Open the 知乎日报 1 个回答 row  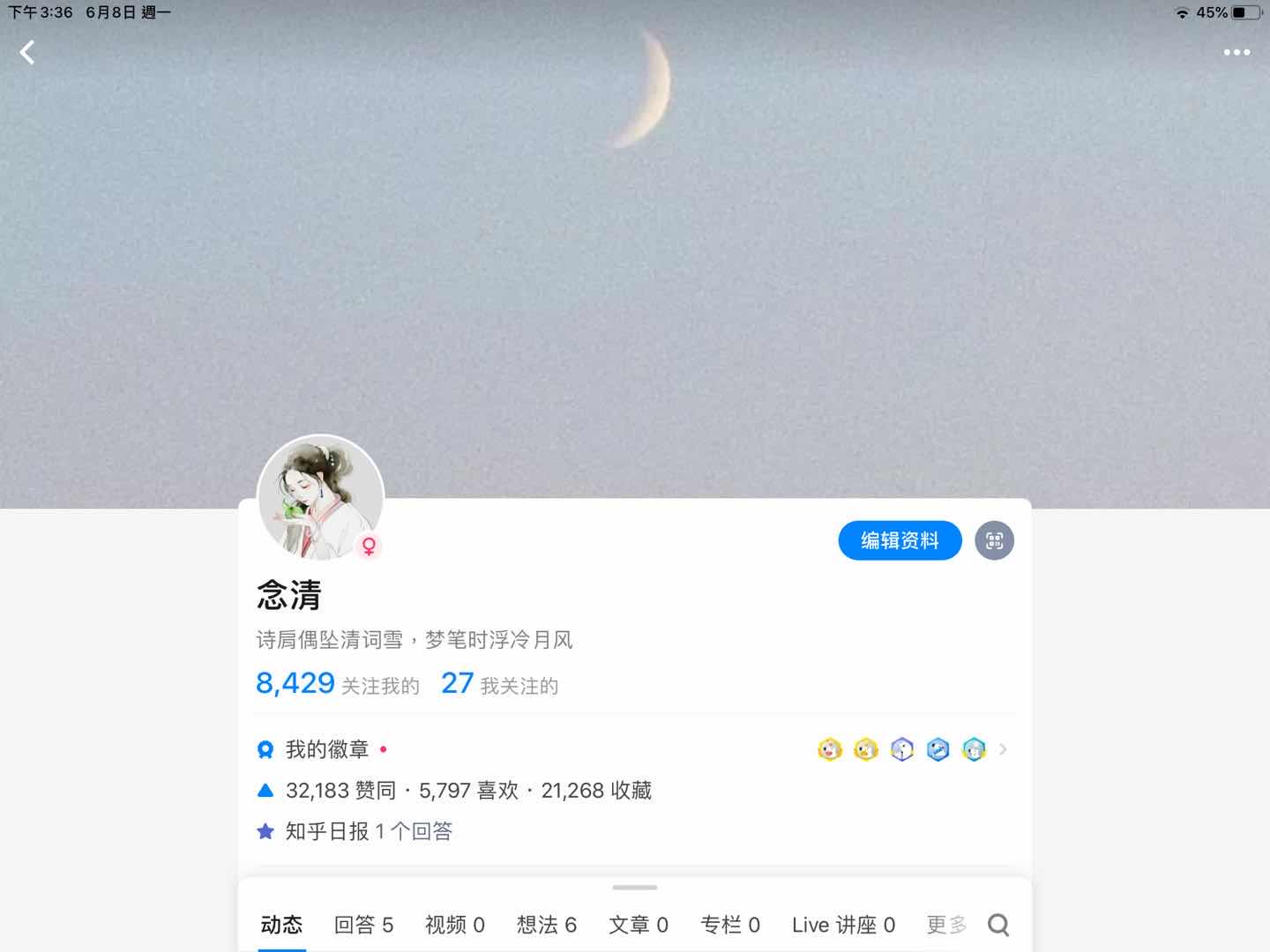tap(369, 831)
